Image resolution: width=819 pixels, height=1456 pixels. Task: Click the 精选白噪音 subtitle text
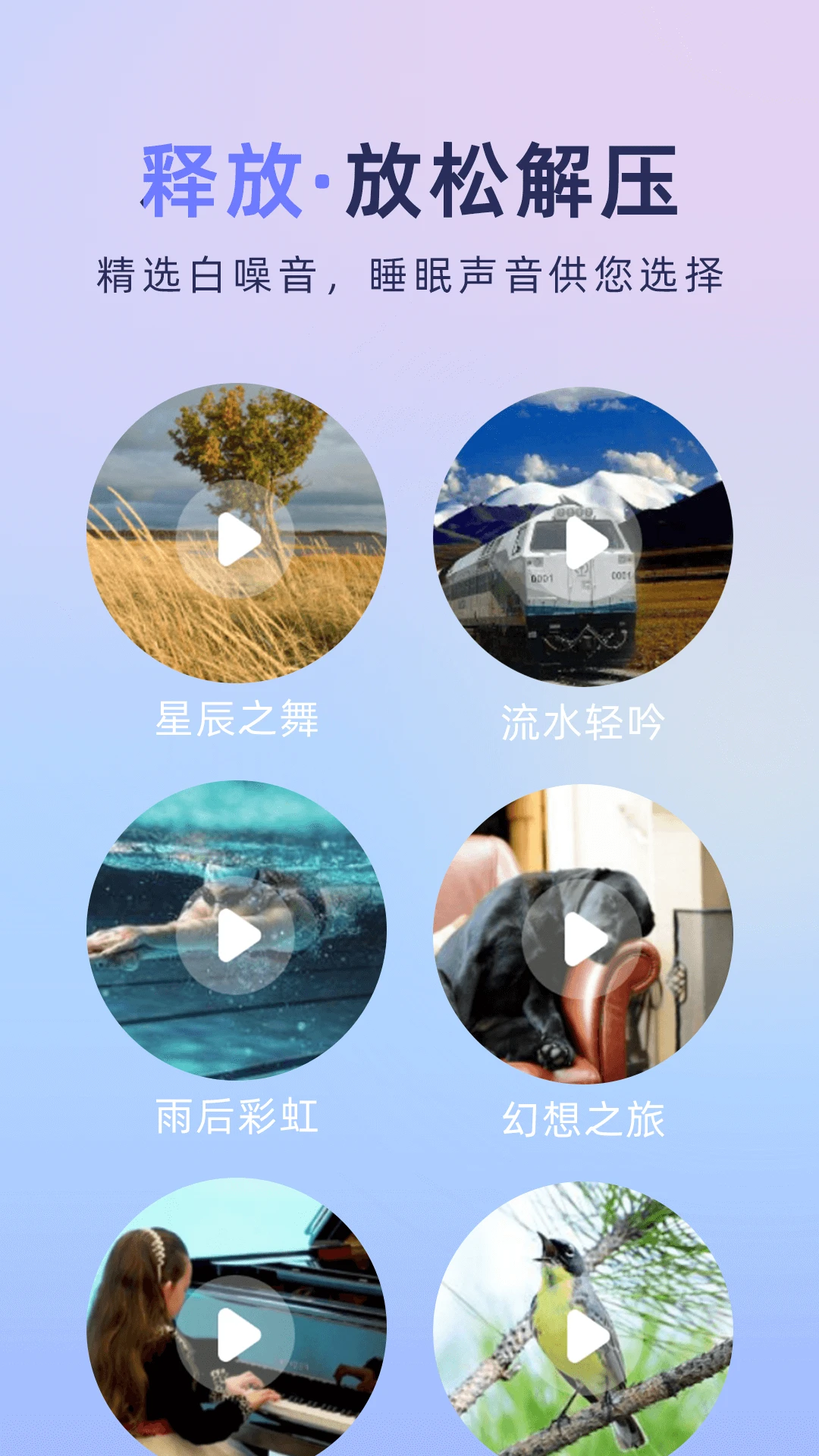pyautogui.click(x=409, y=273)
